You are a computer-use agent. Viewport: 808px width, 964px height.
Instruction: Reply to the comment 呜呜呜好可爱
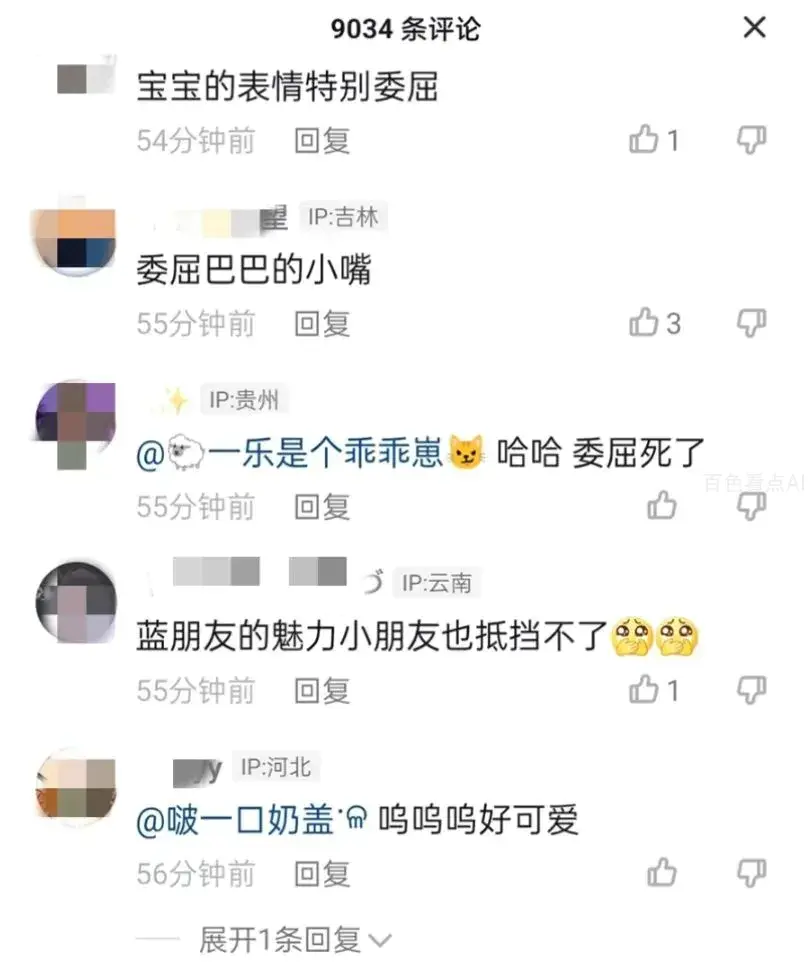[x=322, y=873]
